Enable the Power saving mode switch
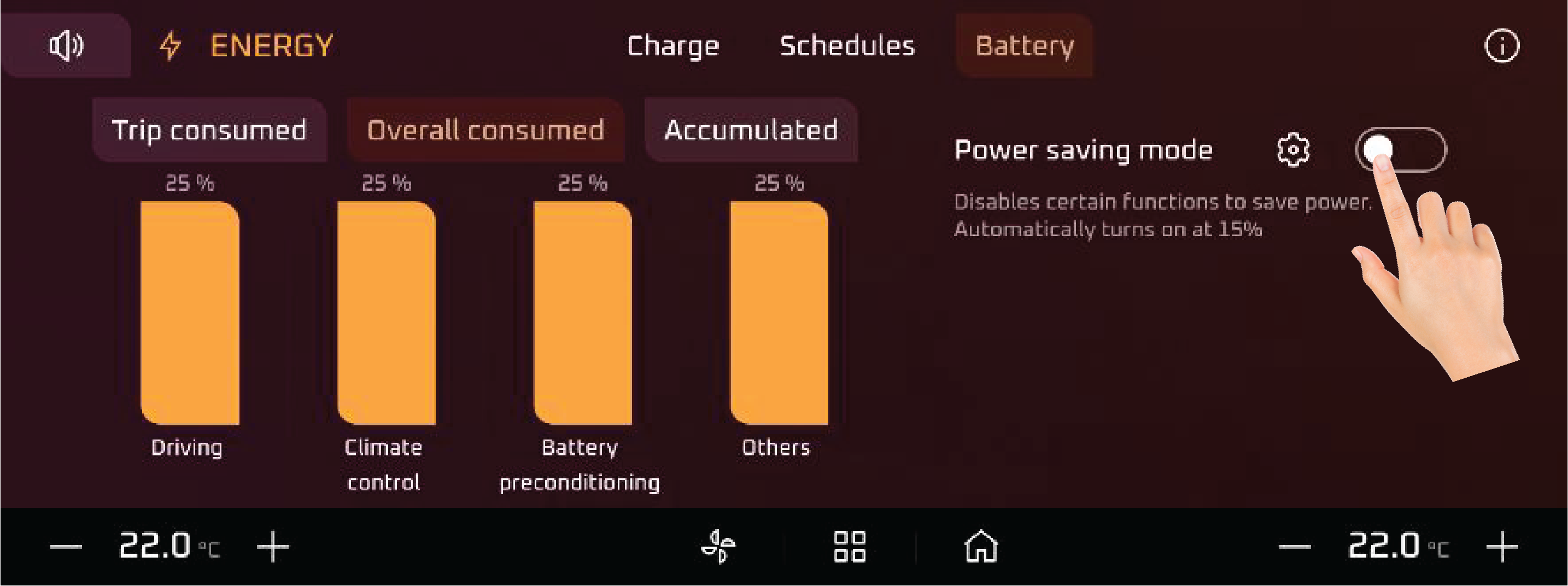Image resolution: width=1568 pixels, height=586 pixels. [1400, 149]
